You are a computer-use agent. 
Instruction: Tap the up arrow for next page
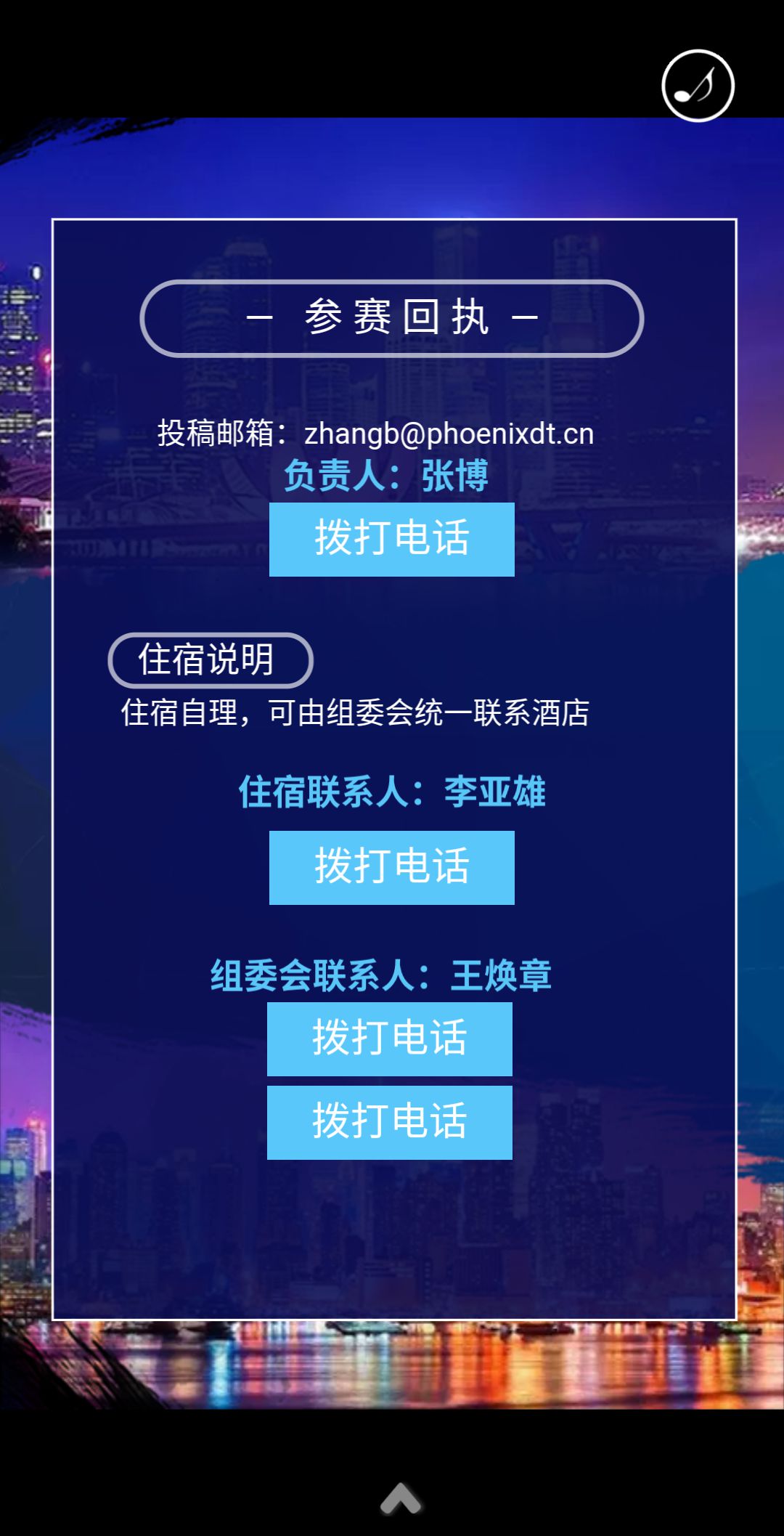400,1499
